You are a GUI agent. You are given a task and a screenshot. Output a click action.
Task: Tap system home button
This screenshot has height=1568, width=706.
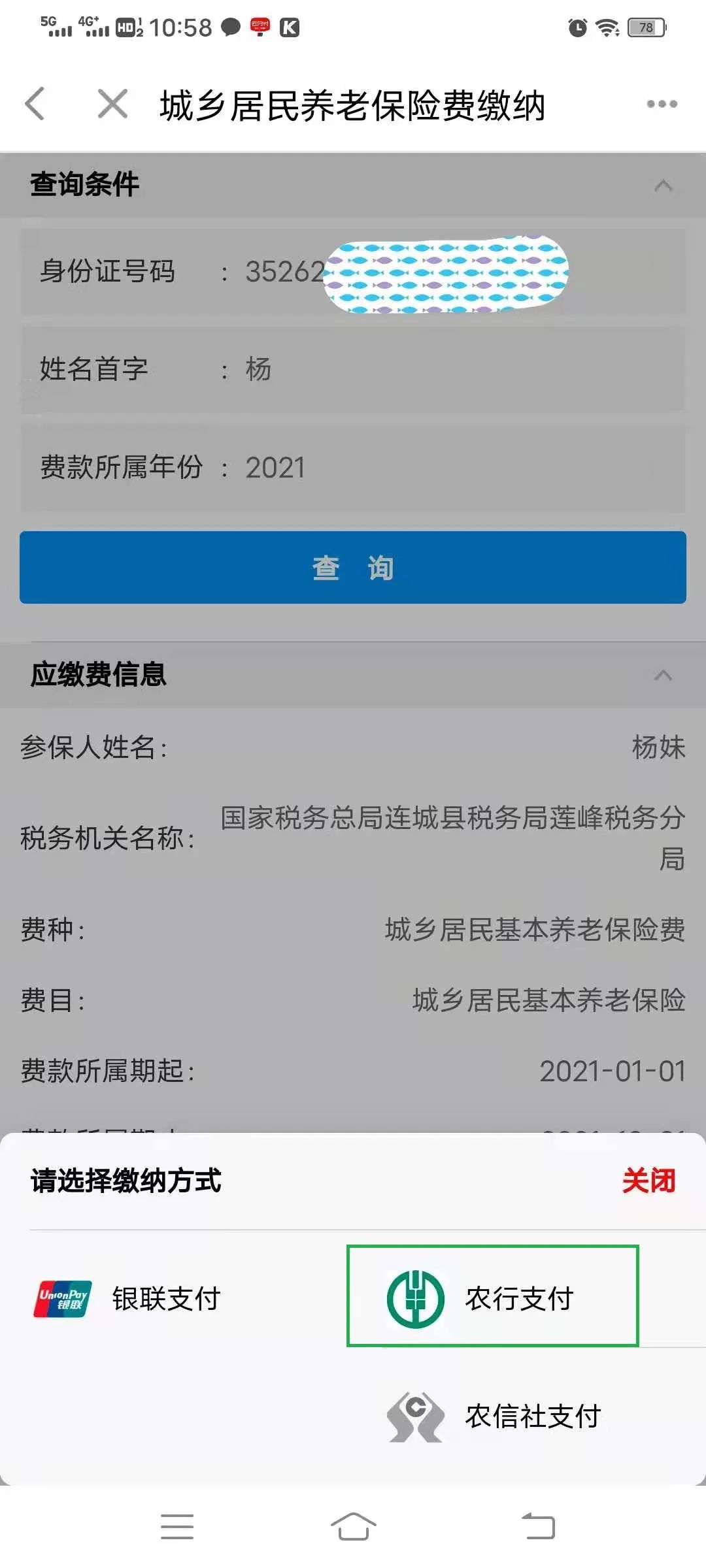[353, 1527]
